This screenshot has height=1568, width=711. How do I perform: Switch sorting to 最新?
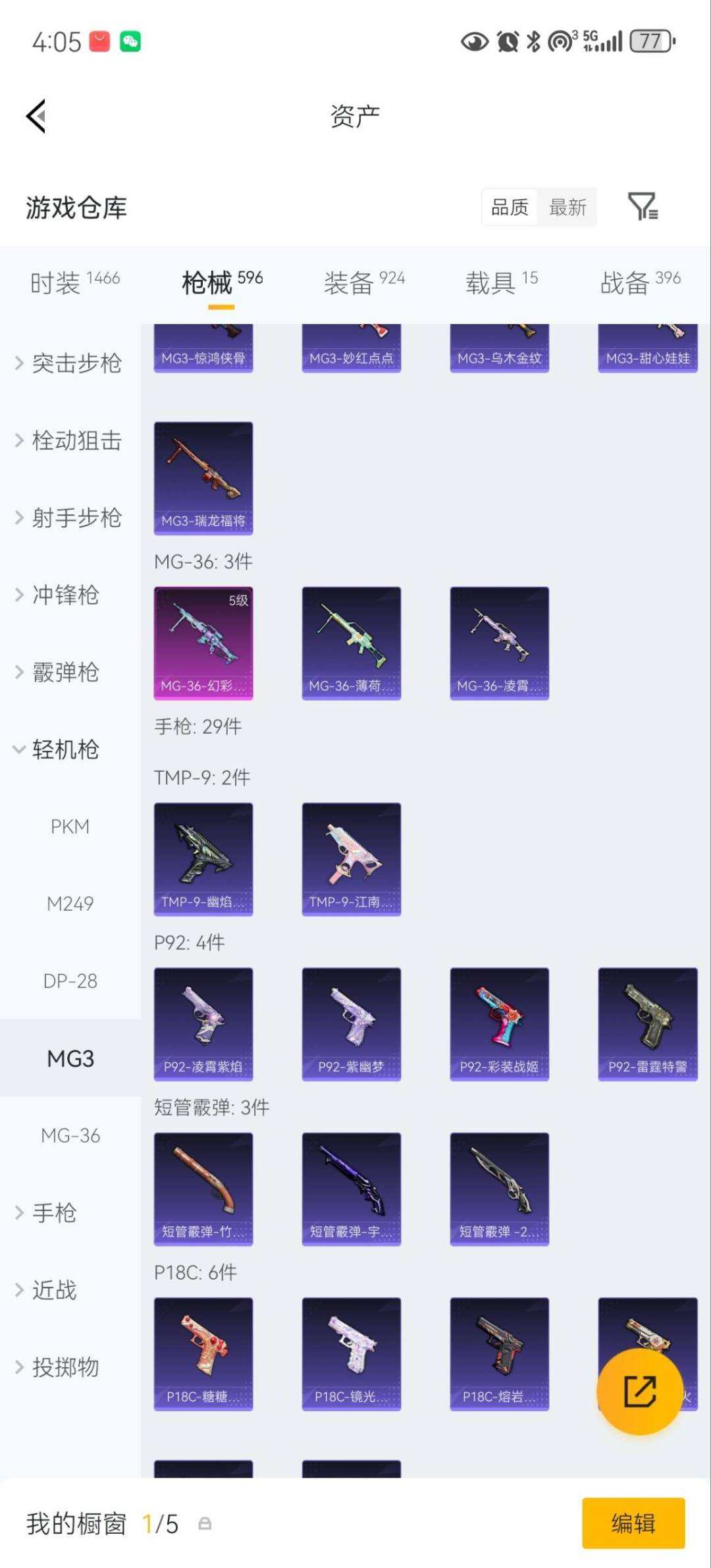click(x=567, y=207)
